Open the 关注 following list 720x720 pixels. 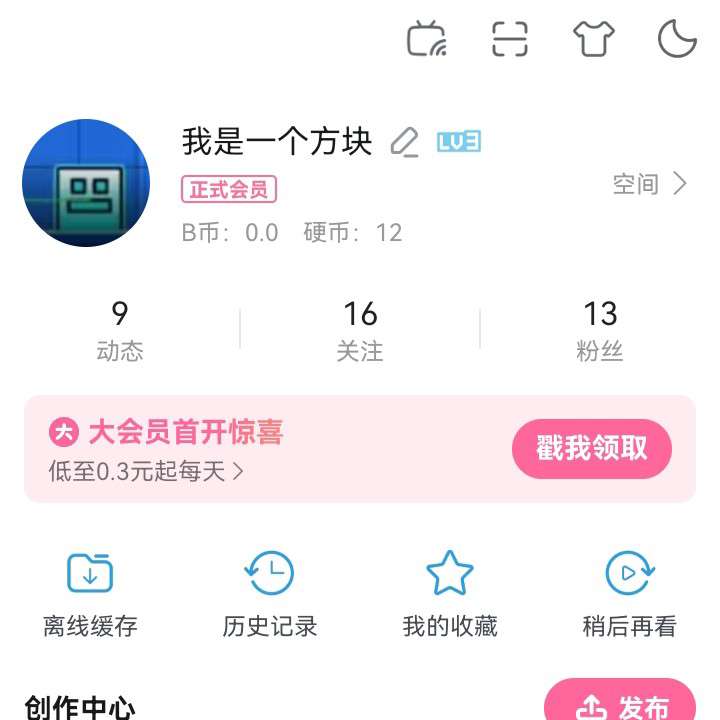point(360,329)
